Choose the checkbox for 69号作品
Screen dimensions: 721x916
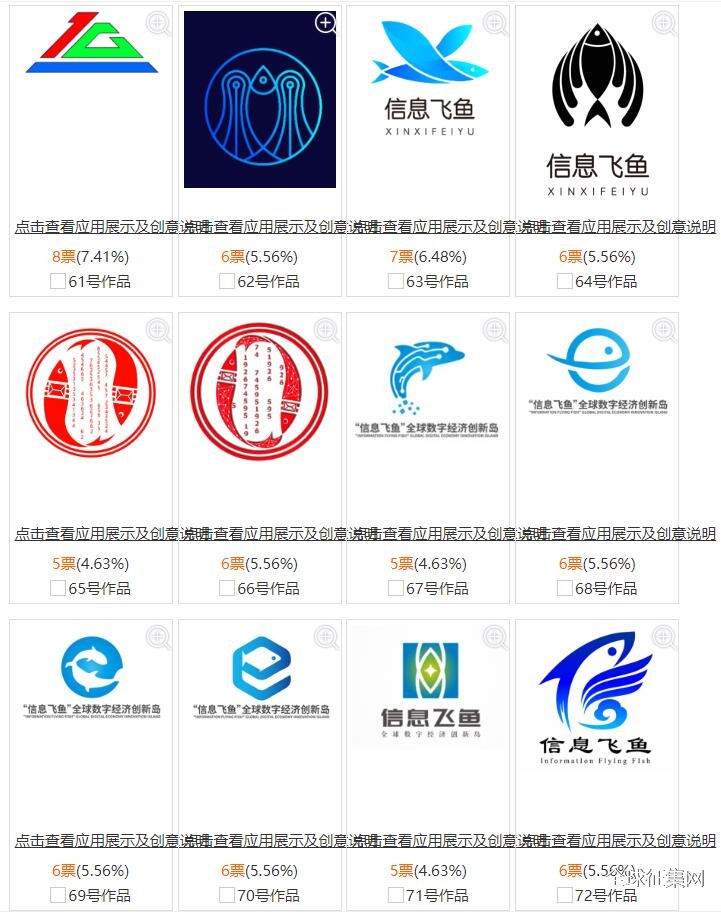58,896
